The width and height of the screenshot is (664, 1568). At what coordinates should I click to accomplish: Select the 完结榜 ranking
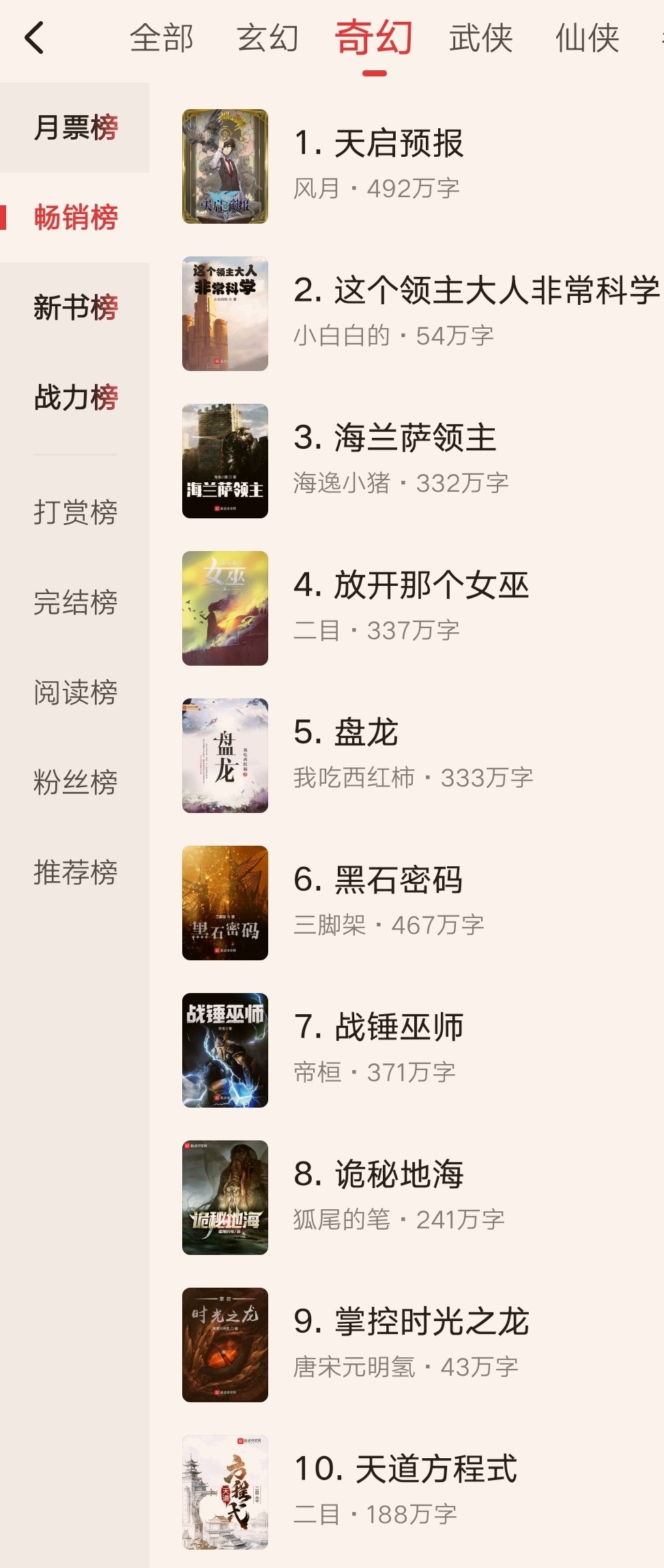(75, 602)
